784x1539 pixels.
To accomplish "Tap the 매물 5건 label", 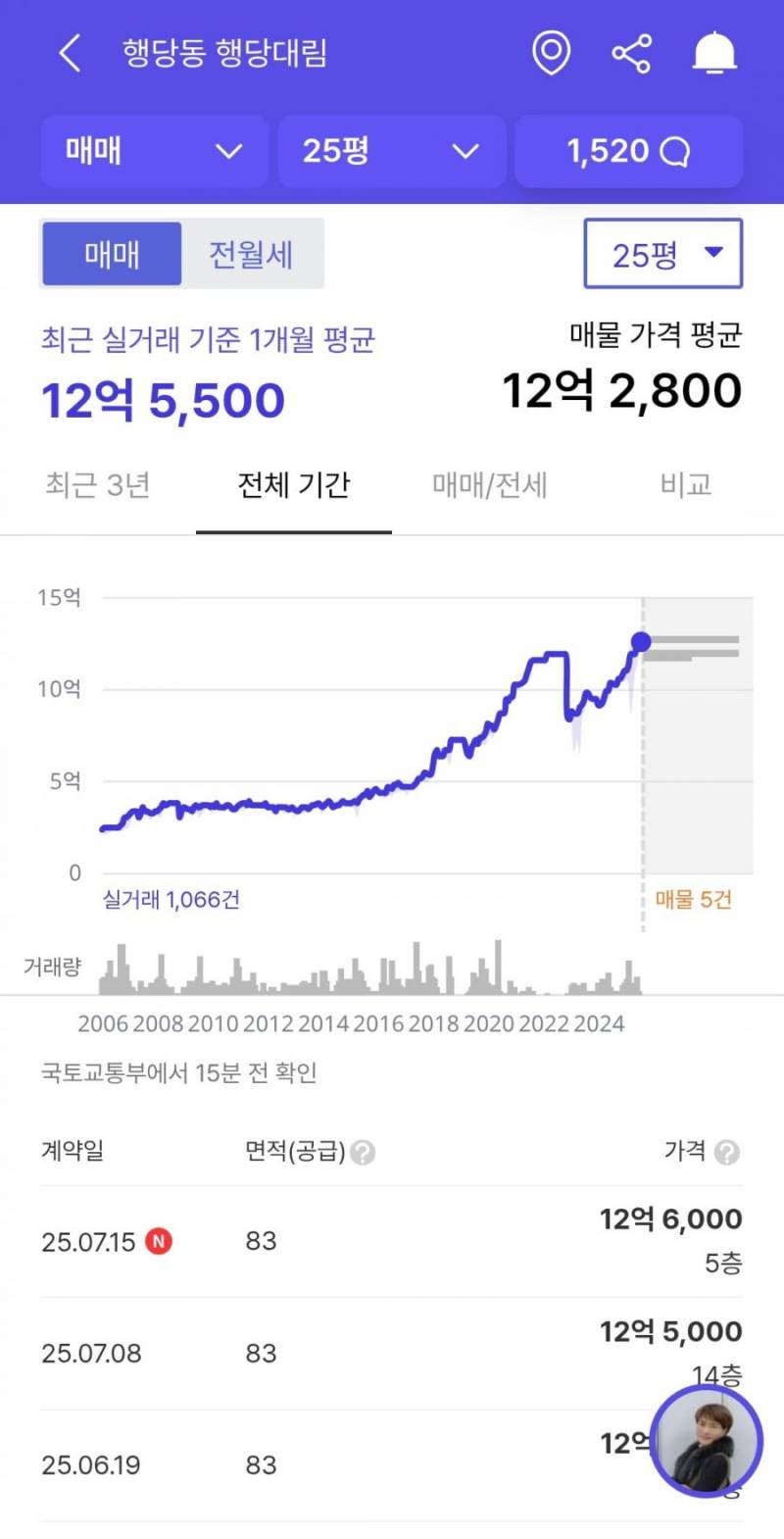I will point(693,899).
